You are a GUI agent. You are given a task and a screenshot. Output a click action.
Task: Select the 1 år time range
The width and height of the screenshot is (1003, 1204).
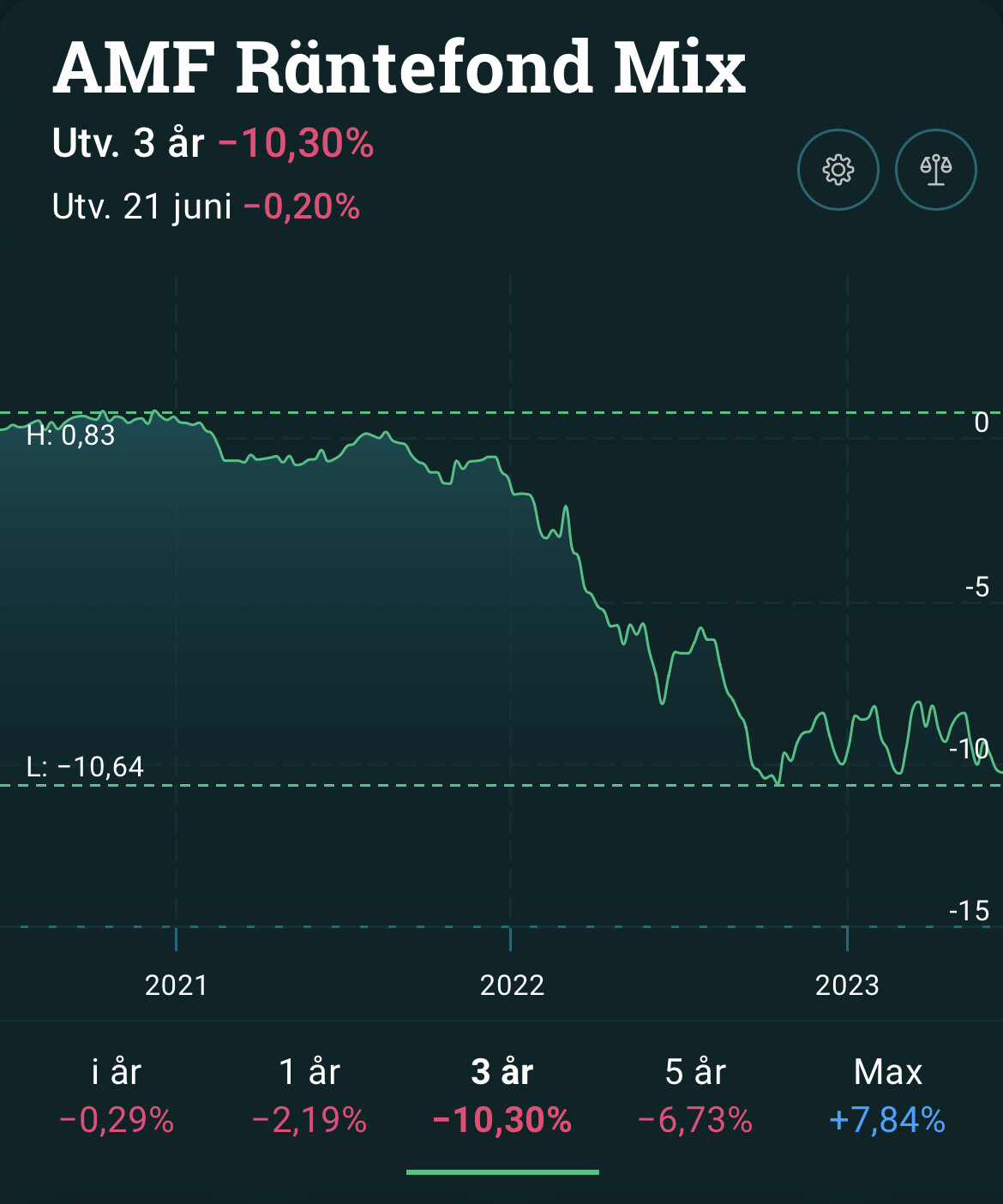point(309,1095)
